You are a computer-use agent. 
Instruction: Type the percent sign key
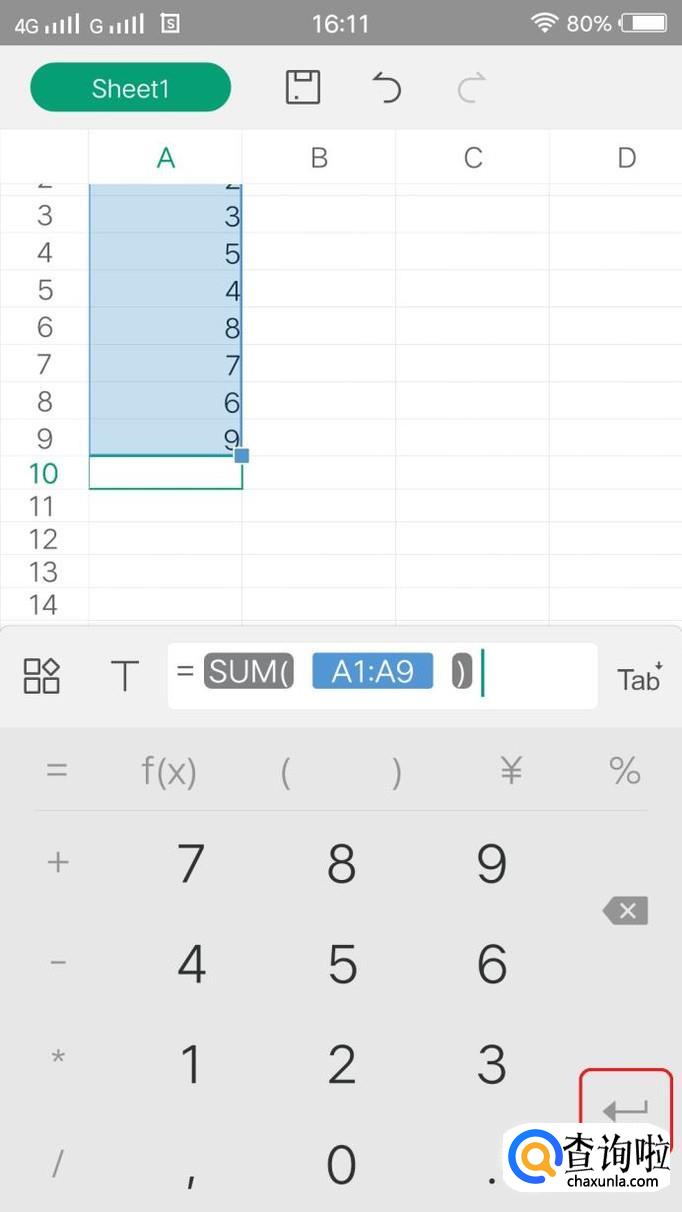point(624,771)
